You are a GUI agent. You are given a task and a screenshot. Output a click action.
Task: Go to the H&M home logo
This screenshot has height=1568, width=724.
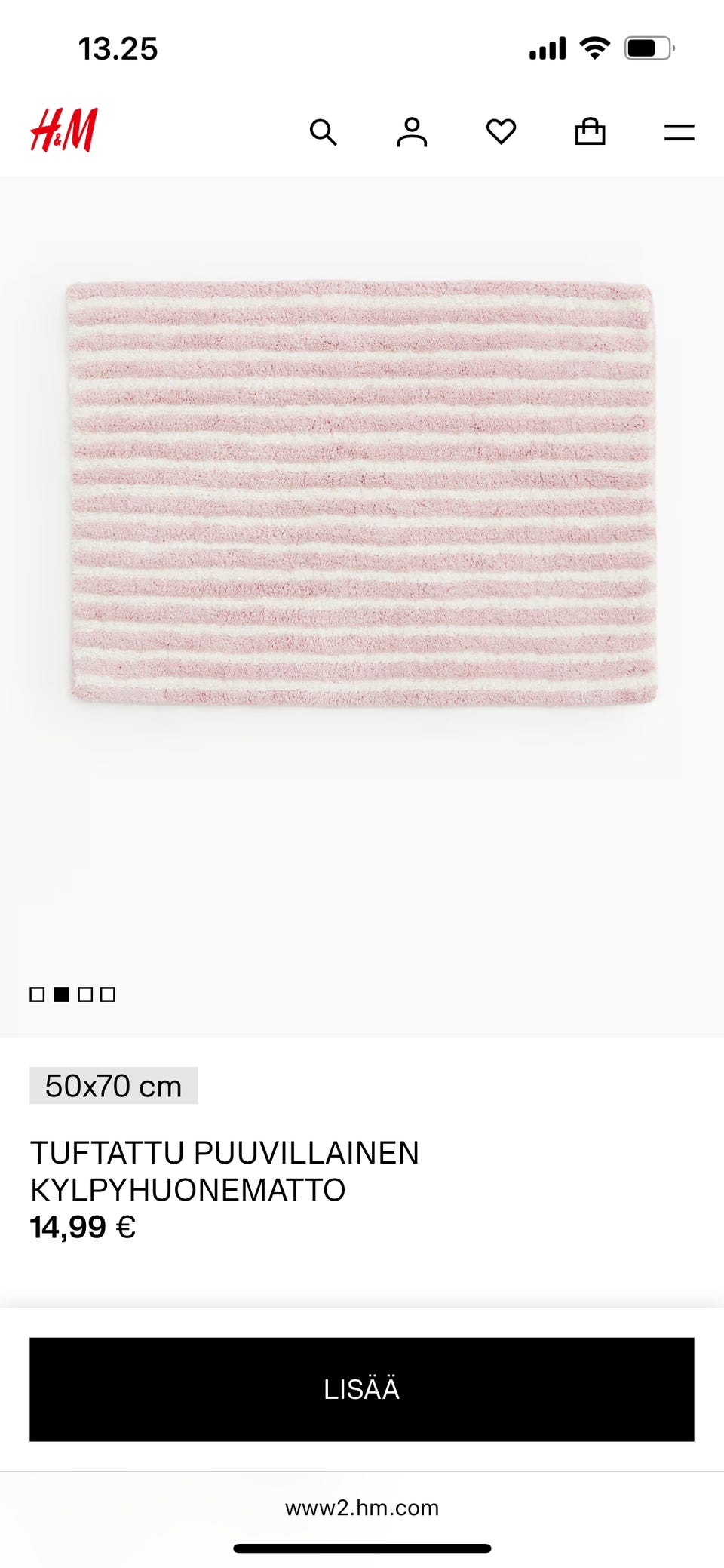(x=64, y=130)
